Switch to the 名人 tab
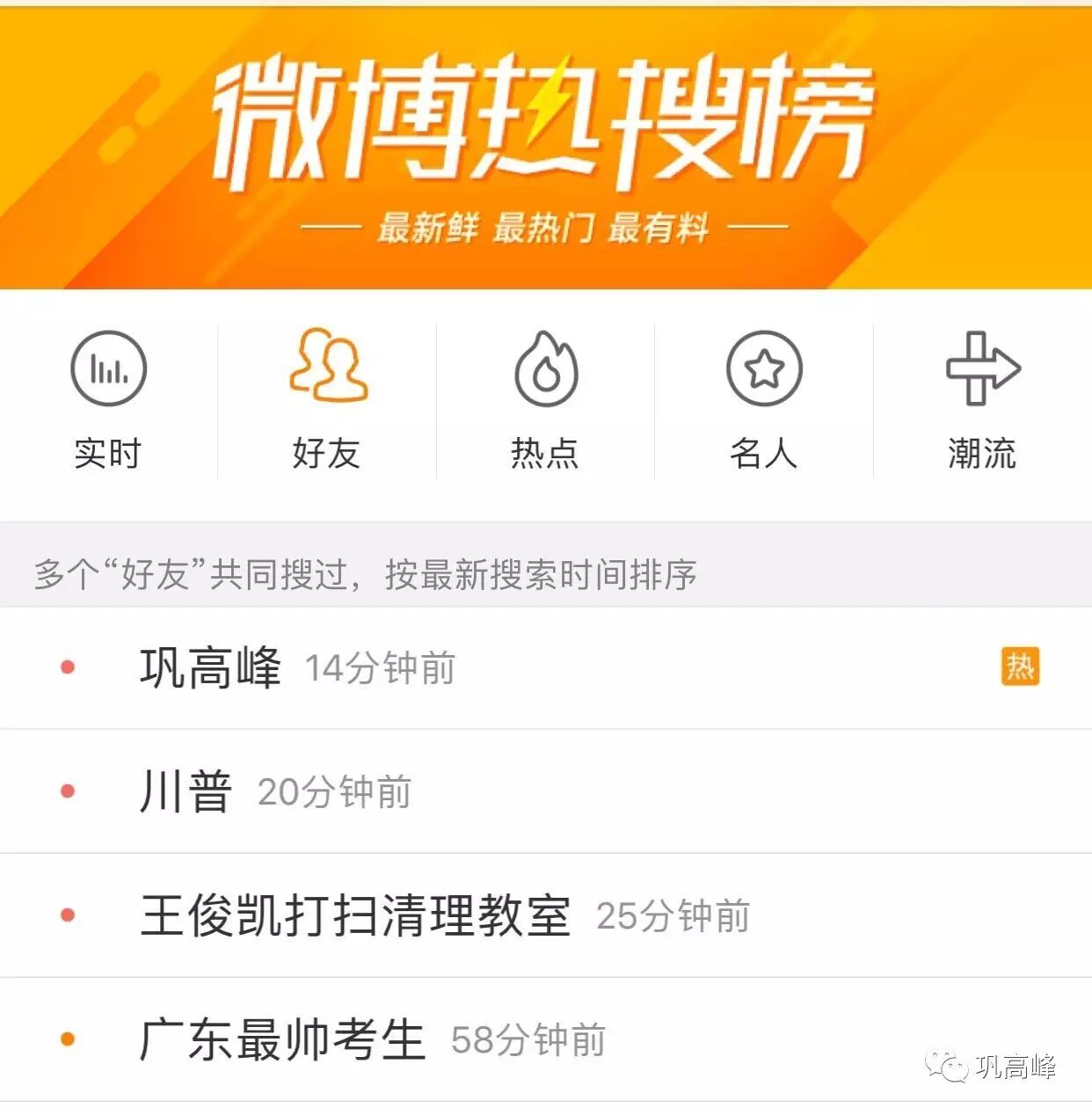Screen dimensions: 1092x1115 click(763, 400)
